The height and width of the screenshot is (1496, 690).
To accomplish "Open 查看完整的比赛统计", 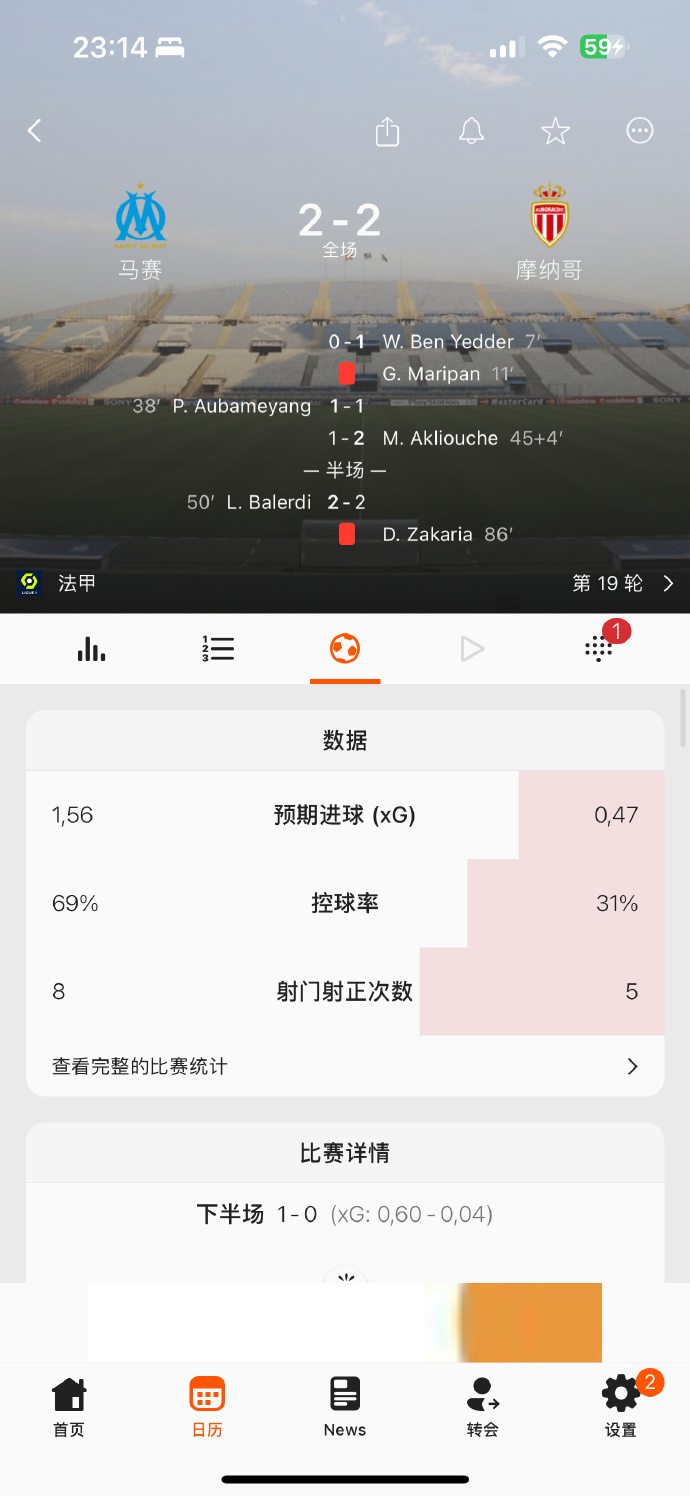I will 345,1066.
